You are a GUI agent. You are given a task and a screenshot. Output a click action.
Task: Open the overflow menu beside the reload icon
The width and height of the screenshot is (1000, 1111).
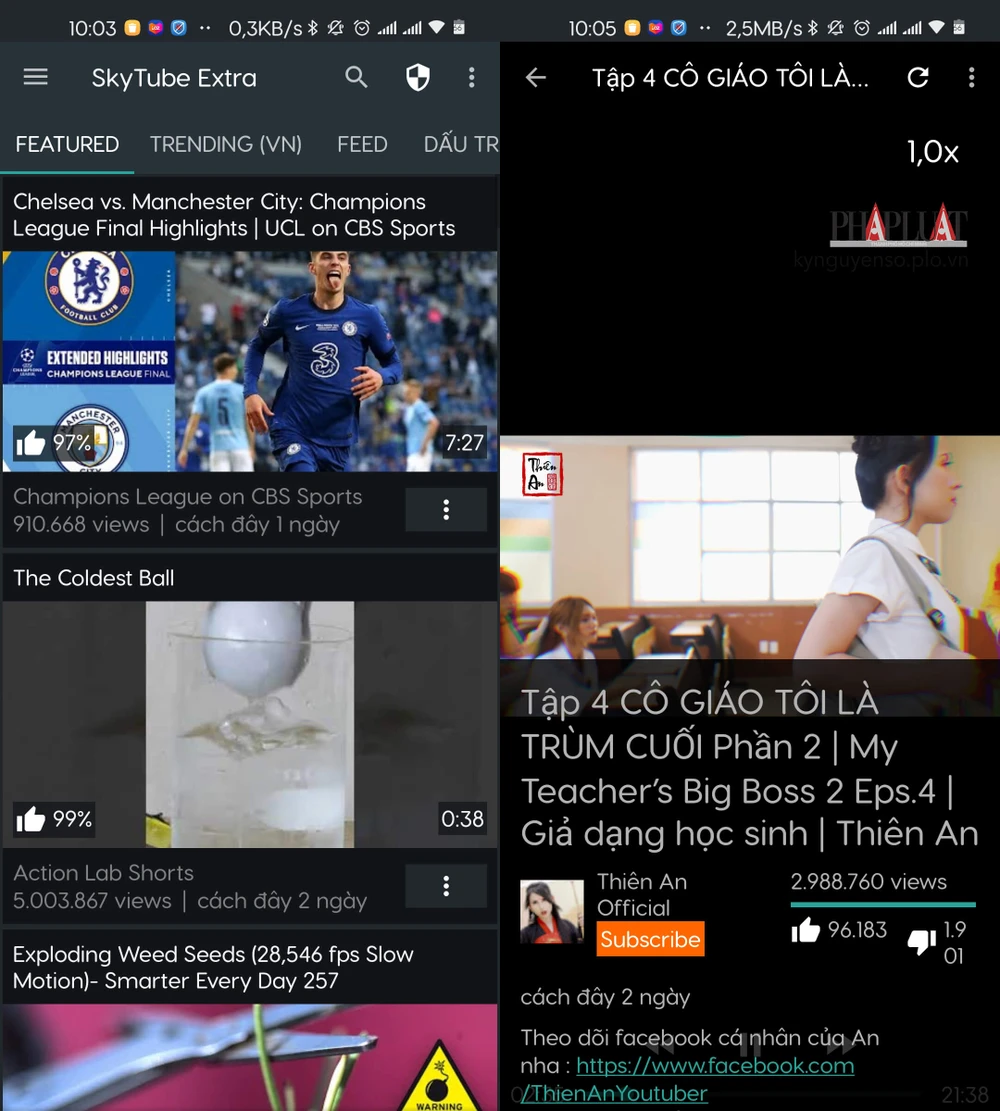tap(971, 78)
